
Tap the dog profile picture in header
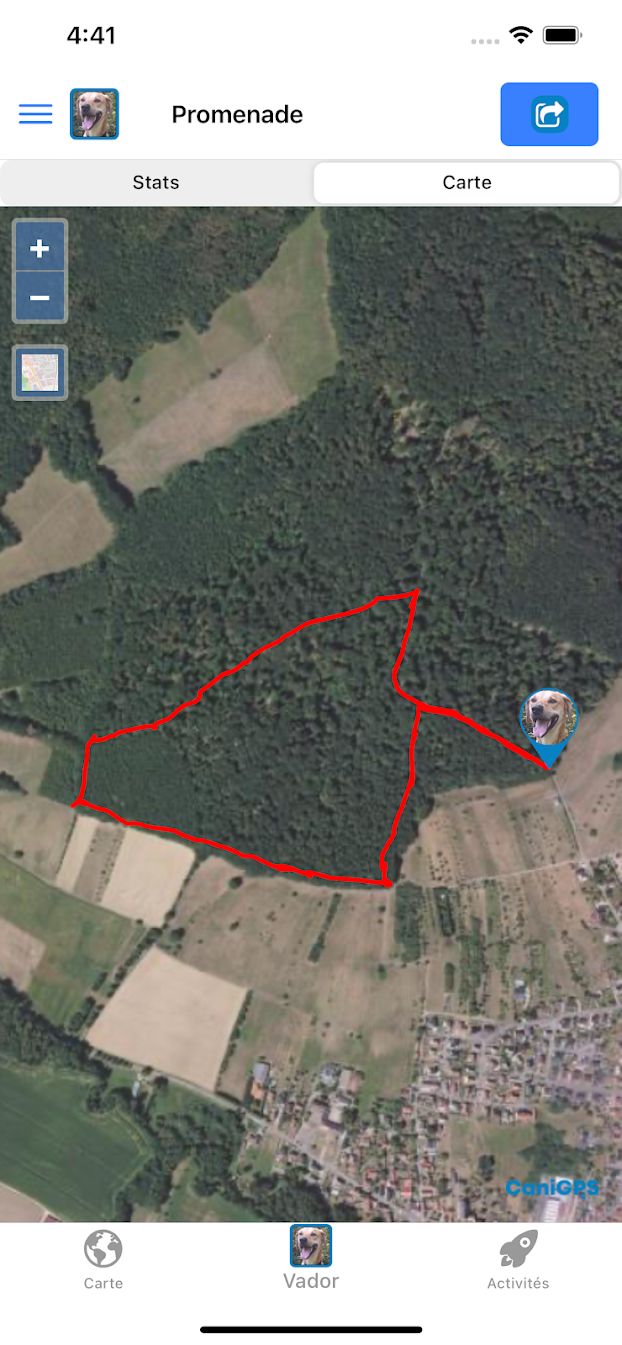pyautogui.click(x=94, y=114)
